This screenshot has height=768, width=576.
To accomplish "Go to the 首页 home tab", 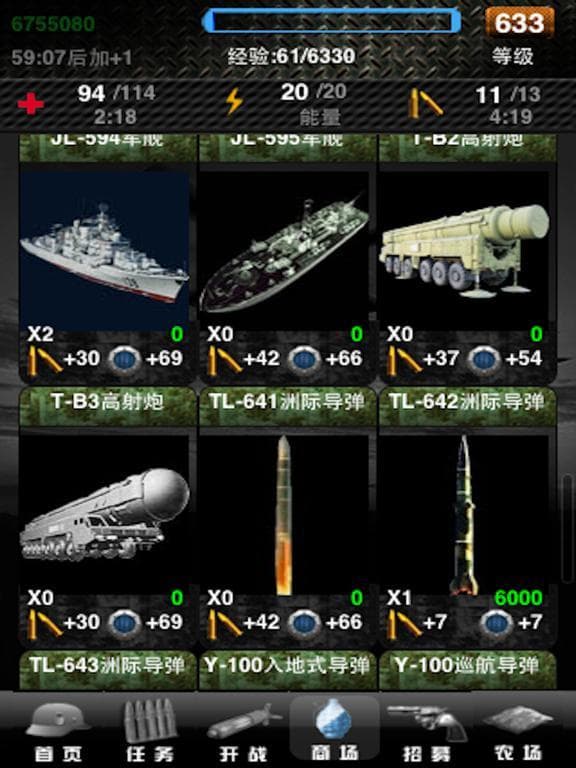I will pos(58,731).
